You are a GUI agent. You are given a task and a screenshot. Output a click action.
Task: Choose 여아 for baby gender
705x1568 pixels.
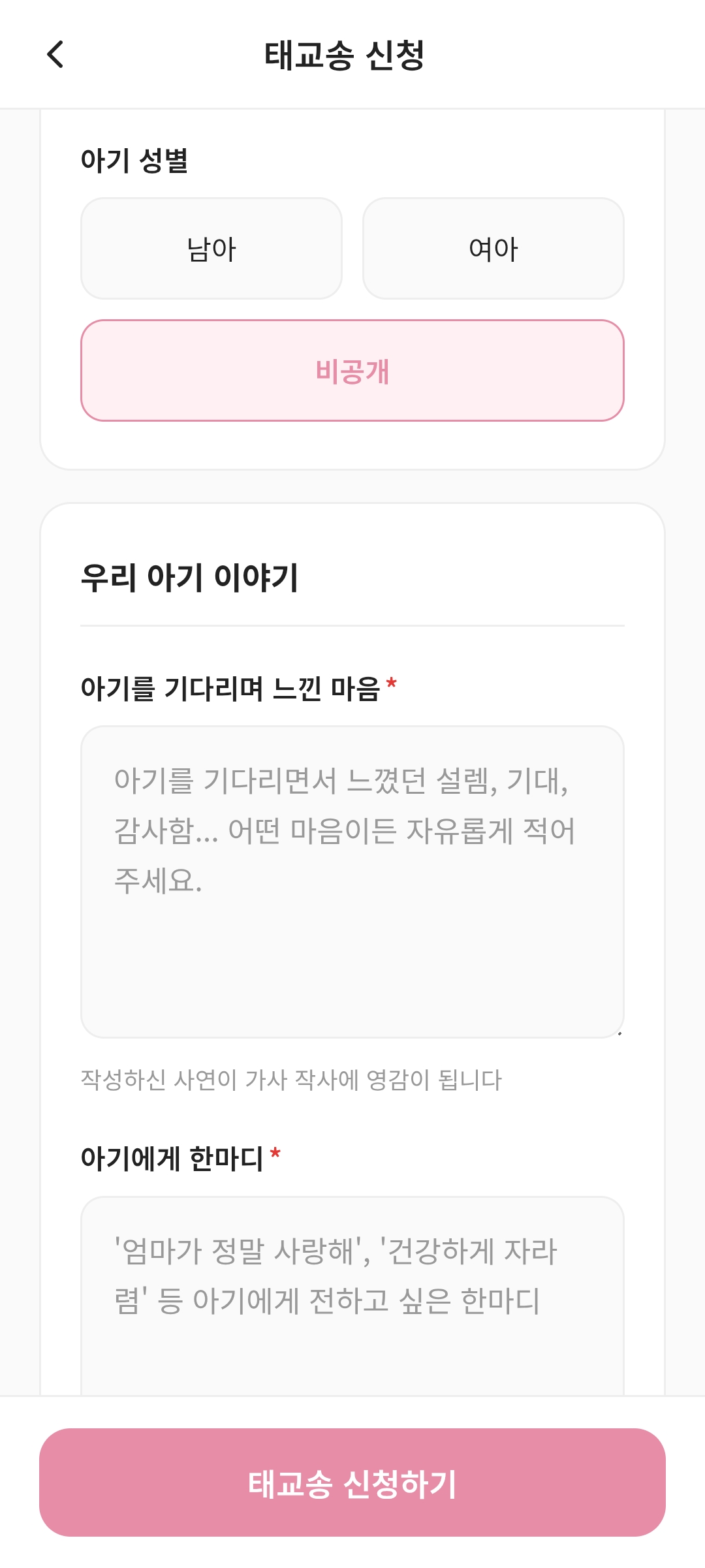pyautogui.click(x=493, y=249)
